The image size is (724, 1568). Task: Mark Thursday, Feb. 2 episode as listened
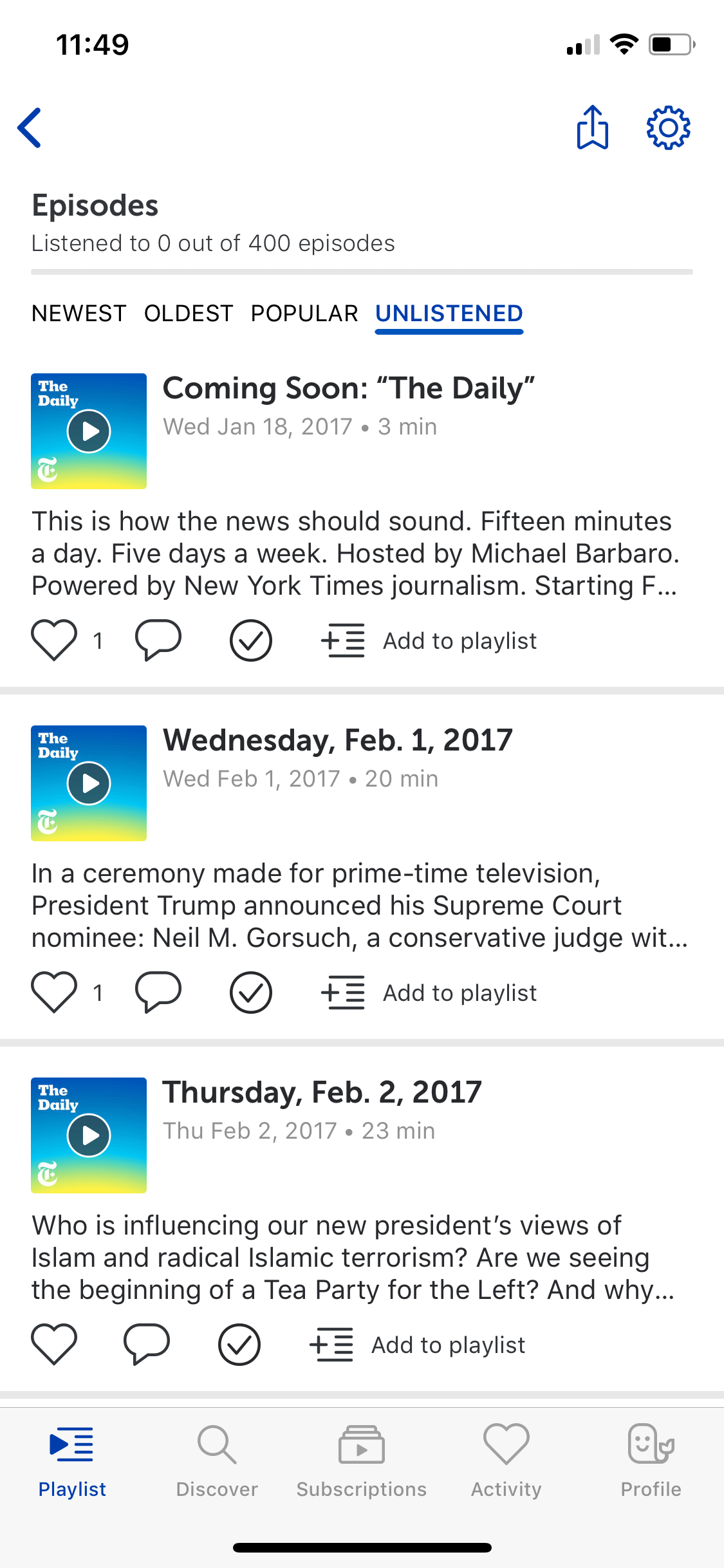239,1345
